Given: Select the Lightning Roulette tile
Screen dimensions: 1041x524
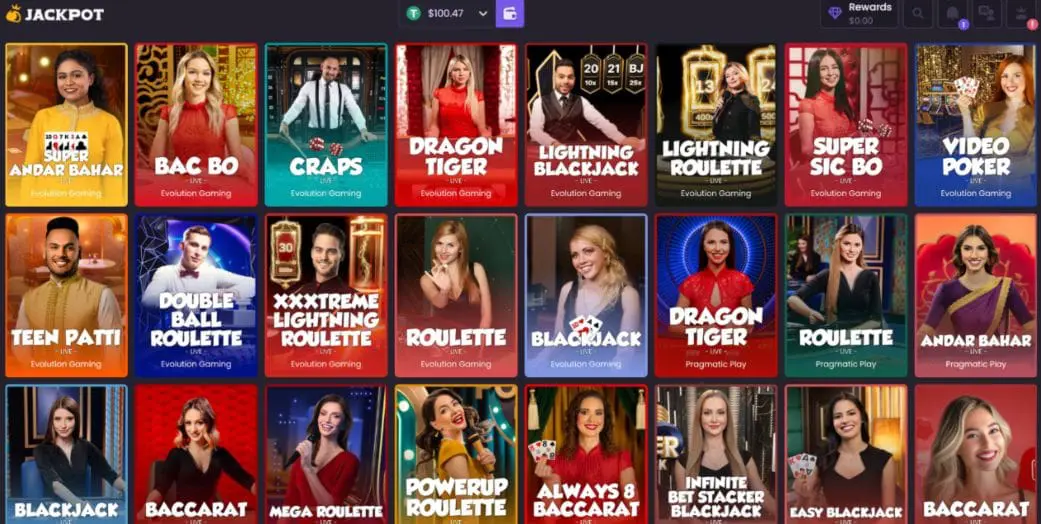Looking at the screenshot, I should pyautogui.click(x=716, y=125).
